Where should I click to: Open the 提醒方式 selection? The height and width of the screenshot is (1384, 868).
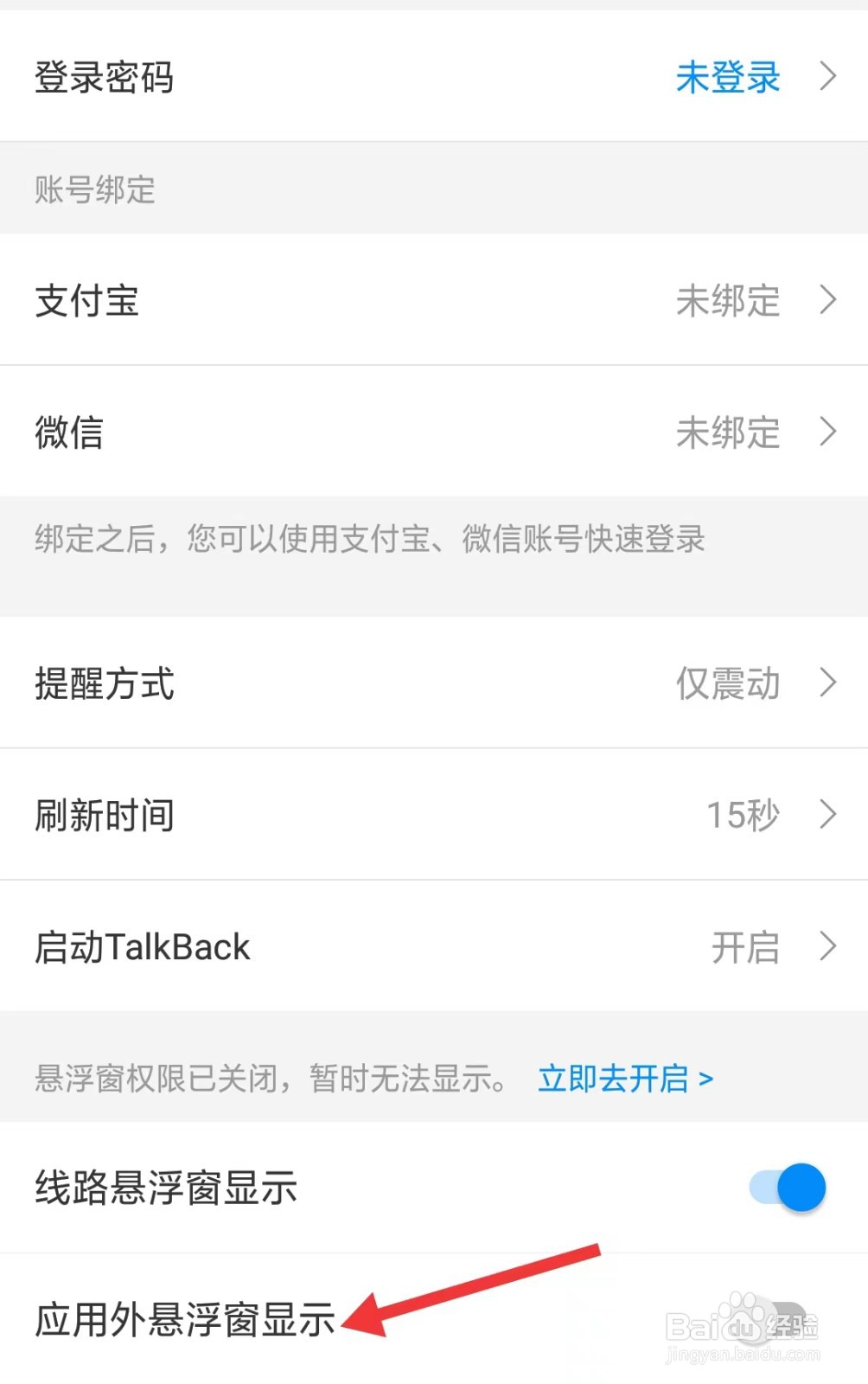pyautogui.click(x=432, y=683)
